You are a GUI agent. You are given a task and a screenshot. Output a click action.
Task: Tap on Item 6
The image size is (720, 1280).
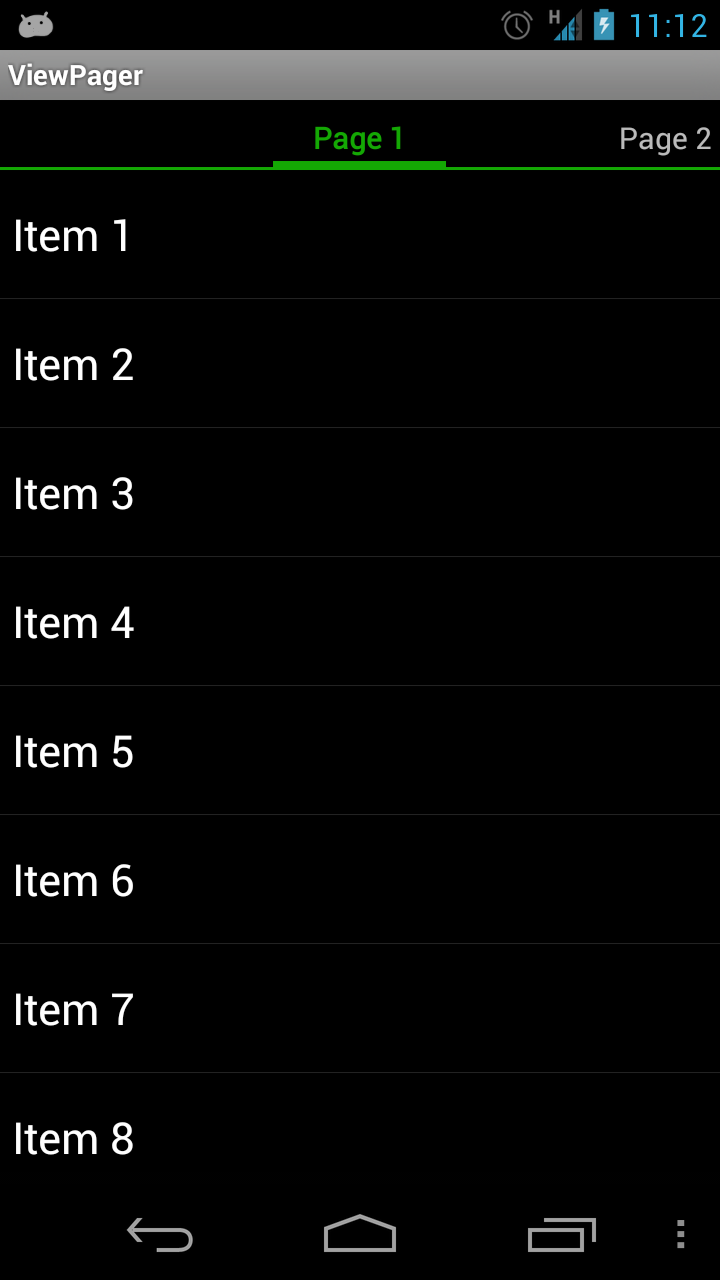click(x=360, y=880)
